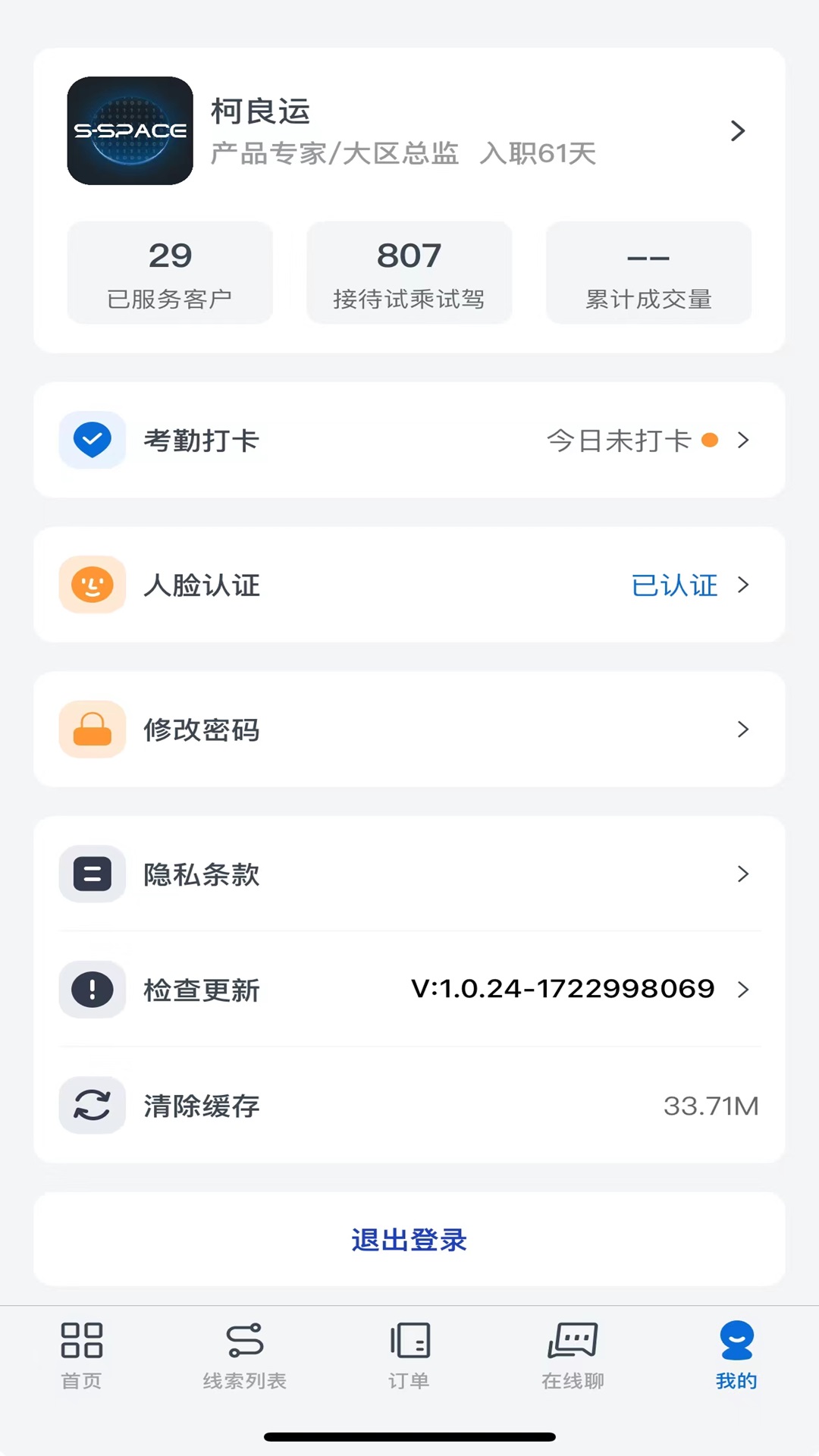Image resolution: width=819 pixels, height=1456 pixels.
Task: Open 考勤打卡 attendance check-in
Action: coord(409,440)
